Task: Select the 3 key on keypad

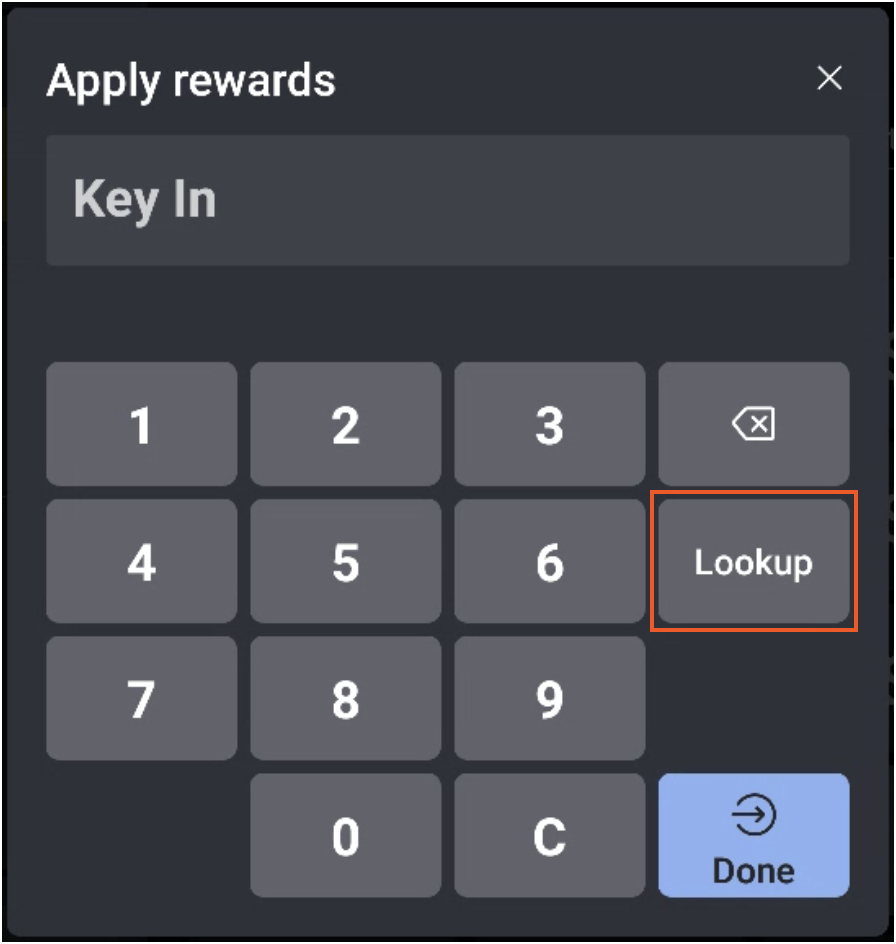Action: (x=549, y=425)
